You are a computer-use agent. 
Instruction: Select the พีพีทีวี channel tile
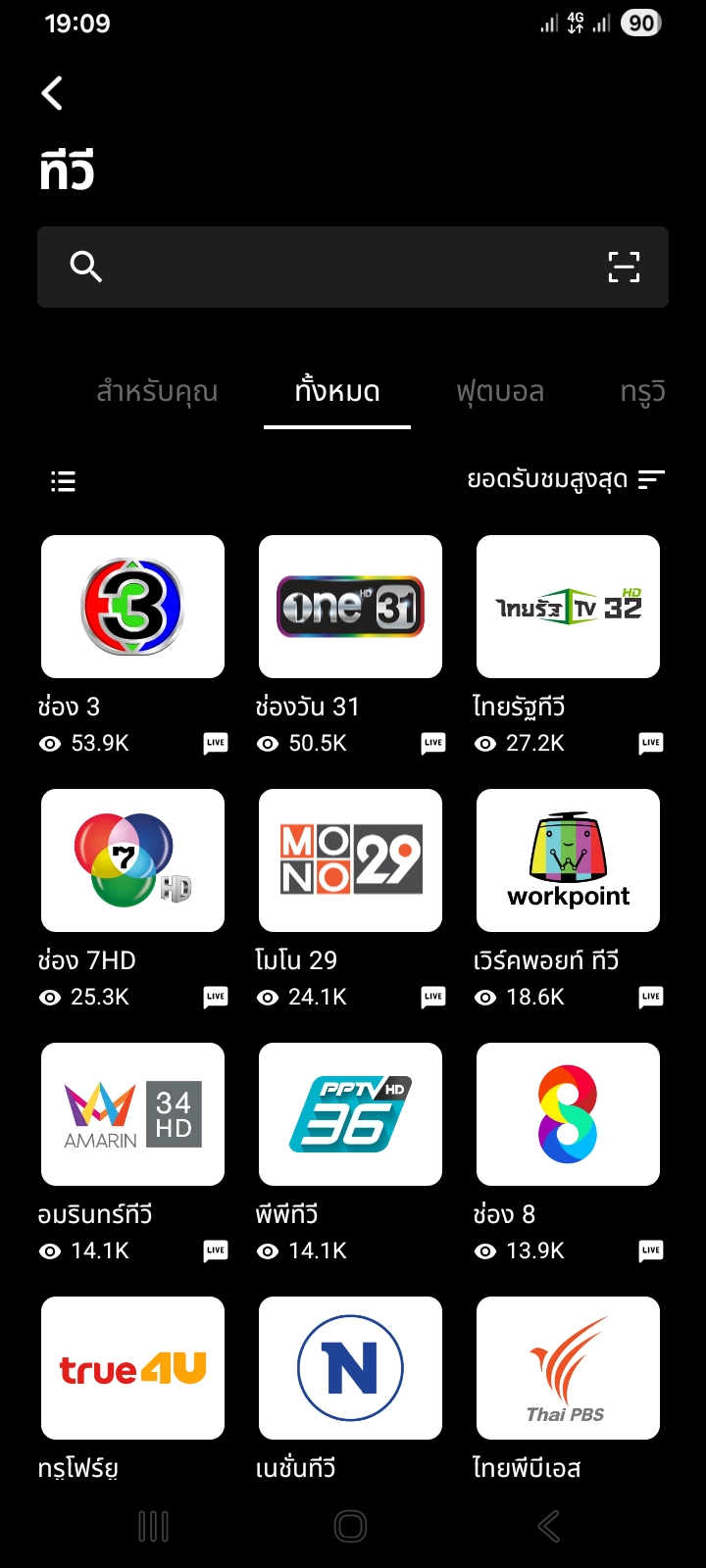click(x=350, y=1114)
